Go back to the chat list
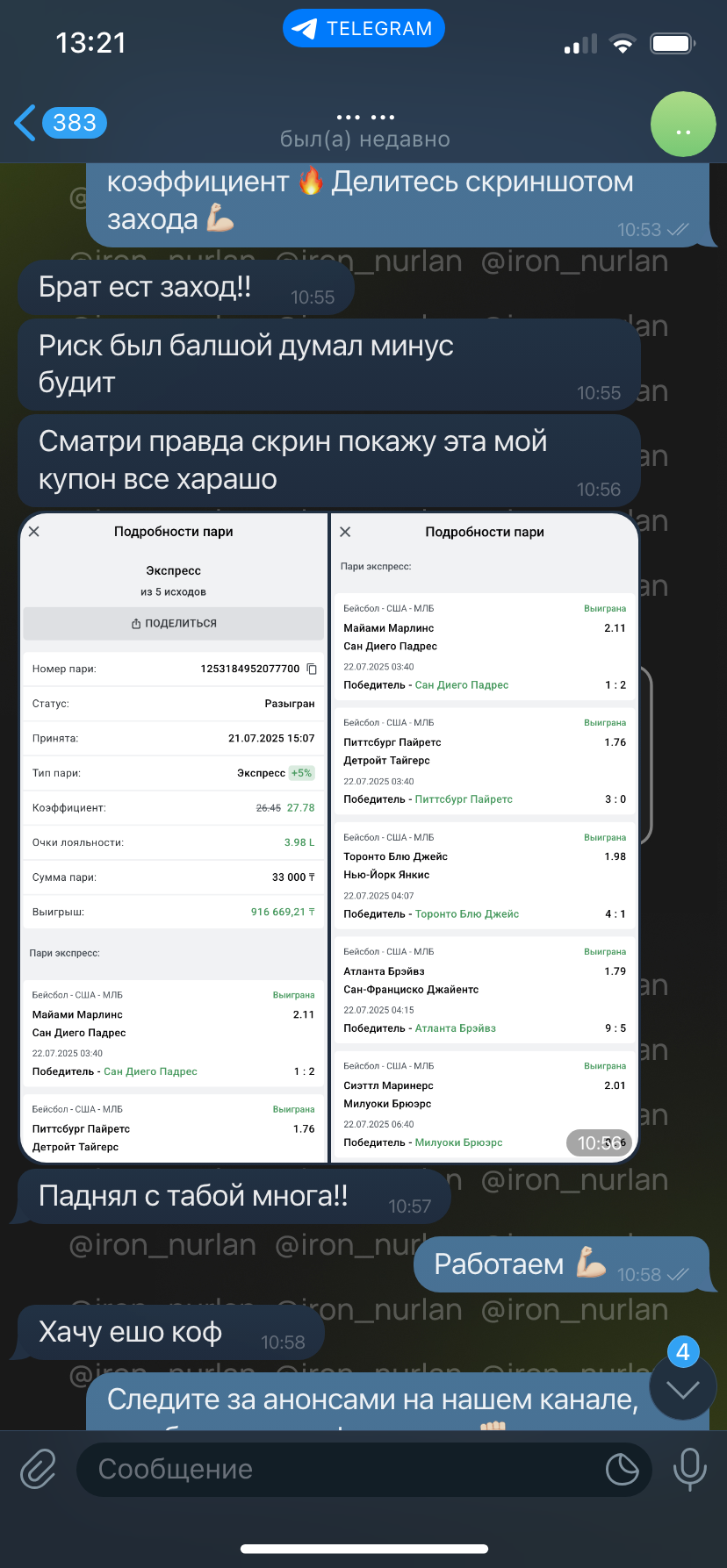The width and height of the screenshot is (727, 1568). click(x=60, y=123)
